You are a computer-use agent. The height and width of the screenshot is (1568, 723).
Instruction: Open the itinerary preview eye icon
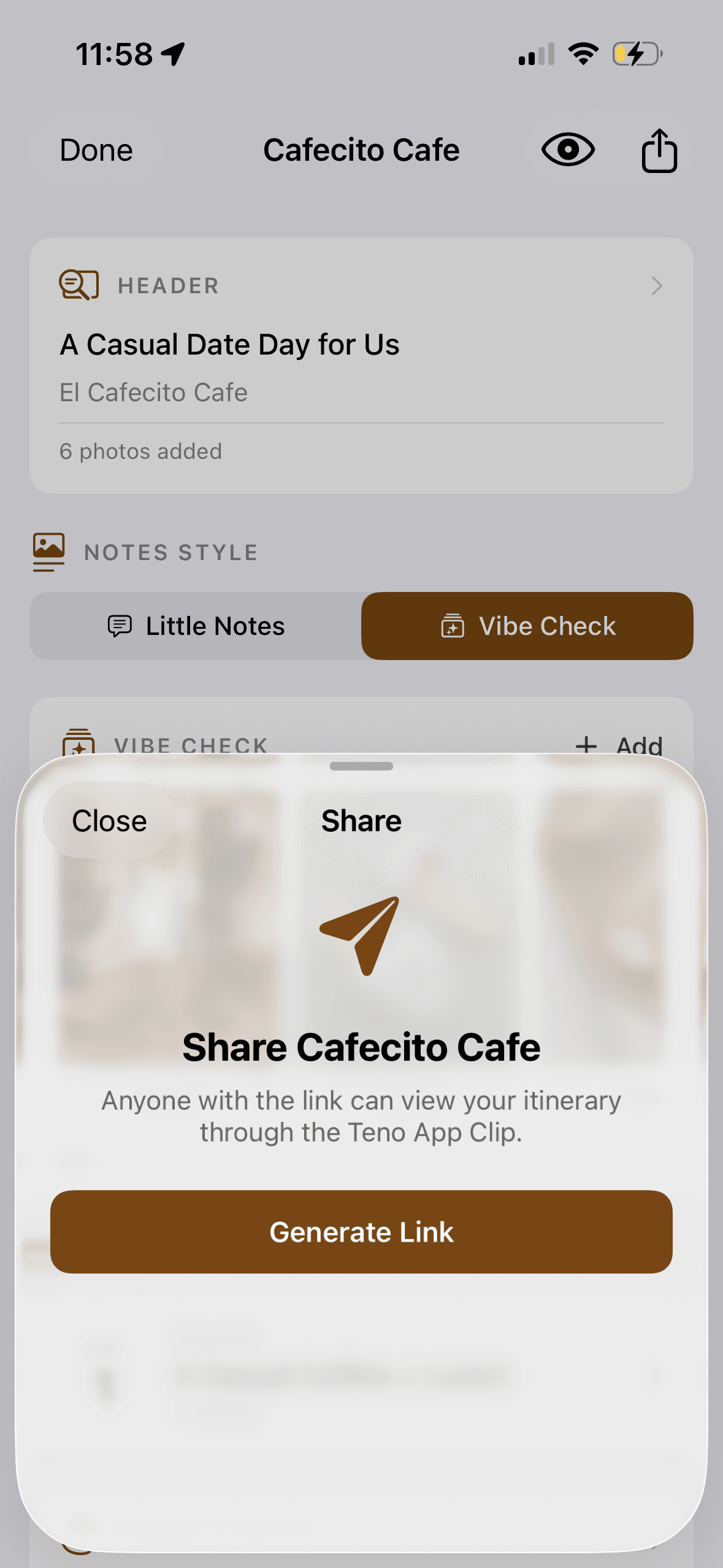pyautogui.click(x=567, y=150)
